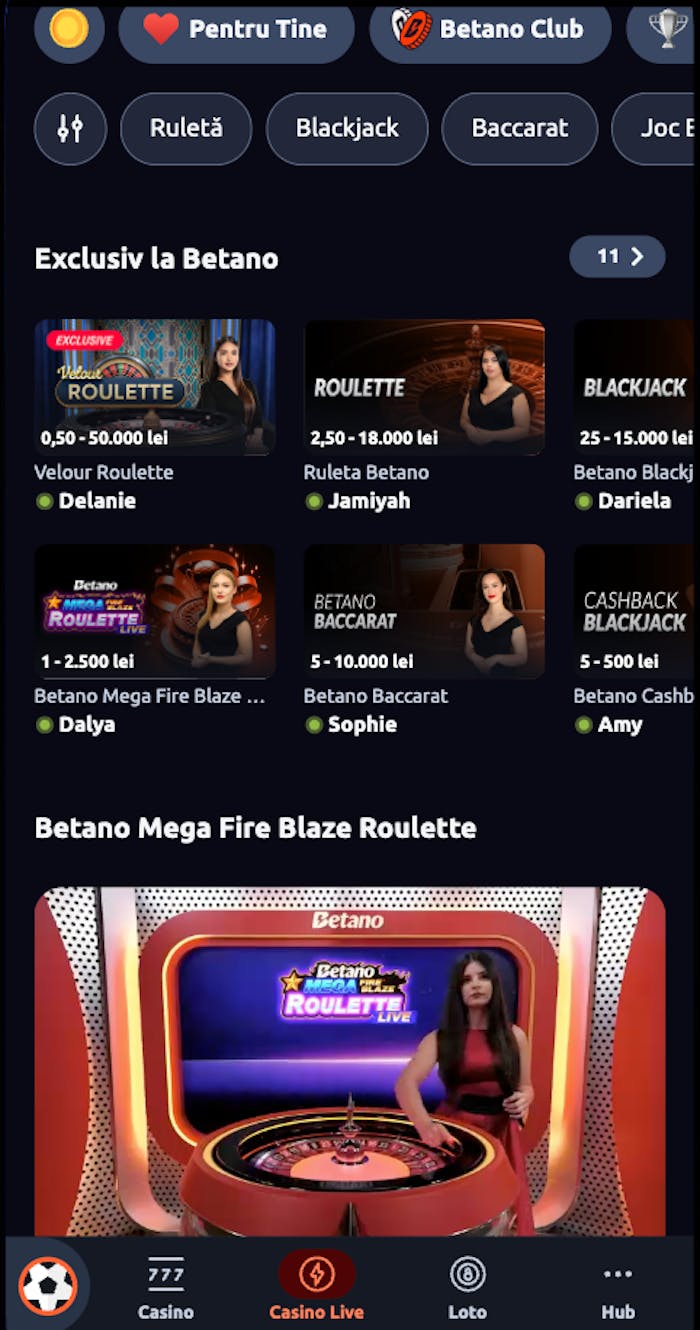The width and height of the screenshot is (700, 1330).
Task: Open the Betano Blackjack table with Dariela
Action: [635, 387]
